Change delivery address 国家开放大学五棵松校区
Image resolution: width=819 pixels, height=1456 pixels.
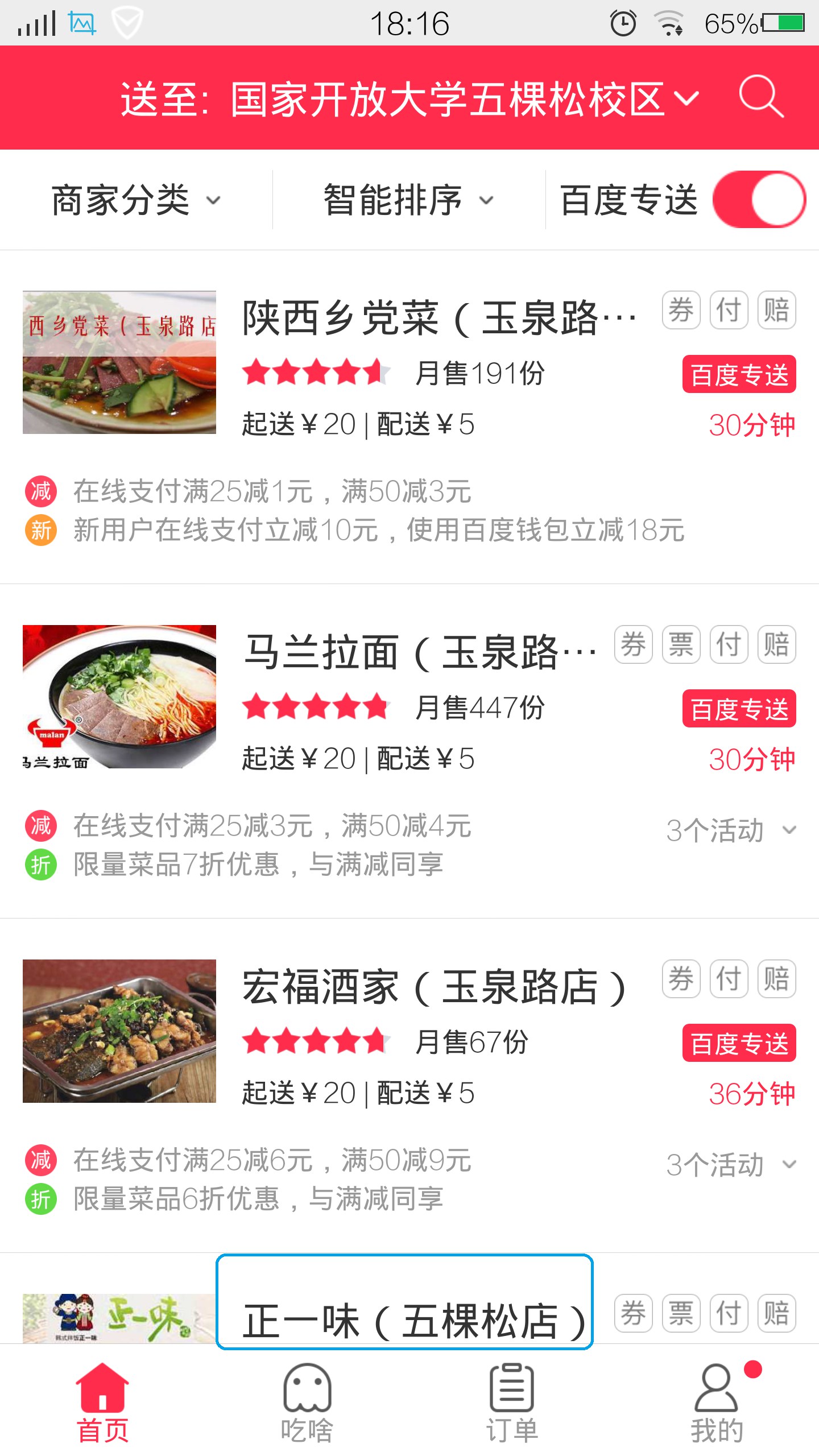pyautogui.click(x=409, y=99)
